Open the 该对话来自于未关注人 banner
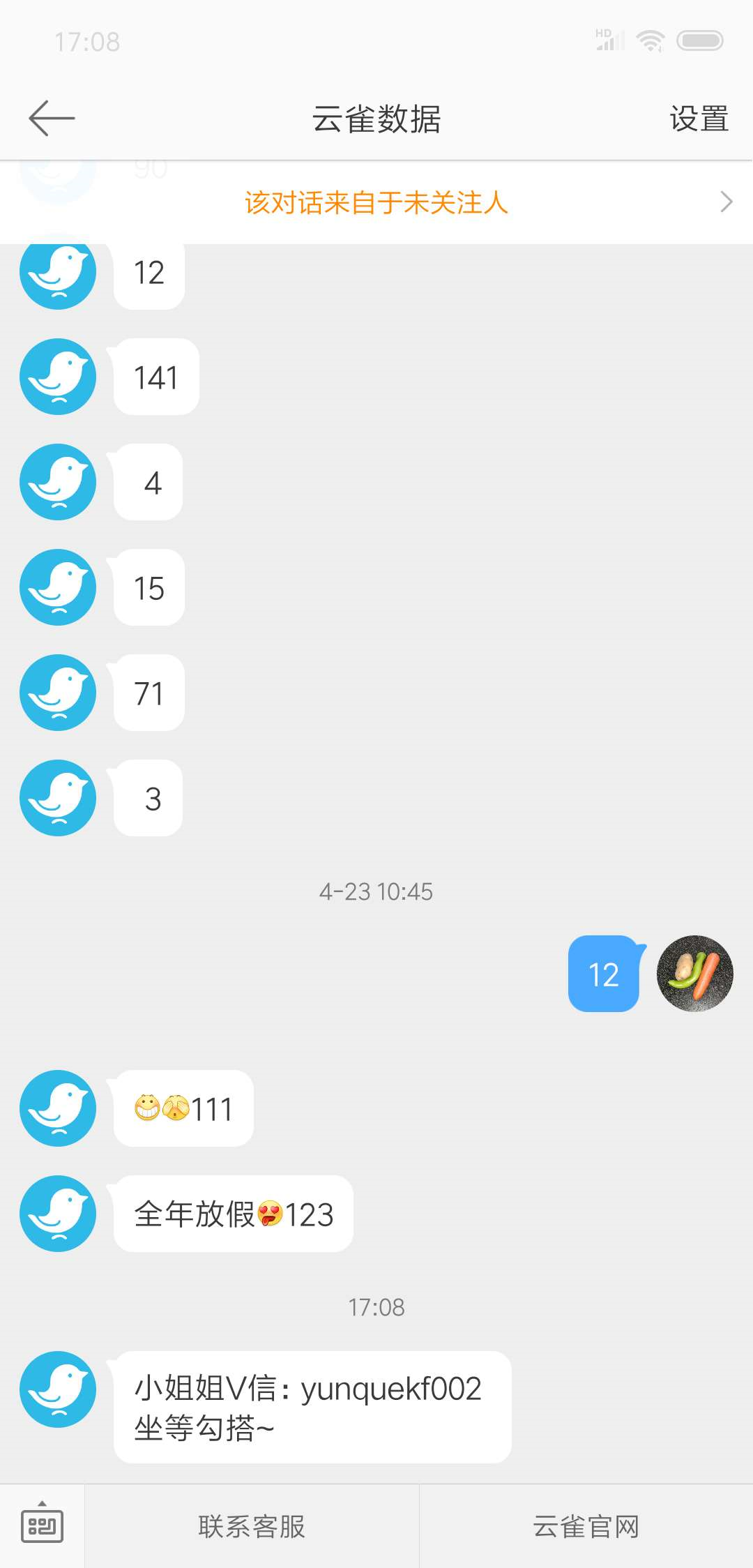The width and height of the screenshot is (753, 1568). click(x=376, y=203)
